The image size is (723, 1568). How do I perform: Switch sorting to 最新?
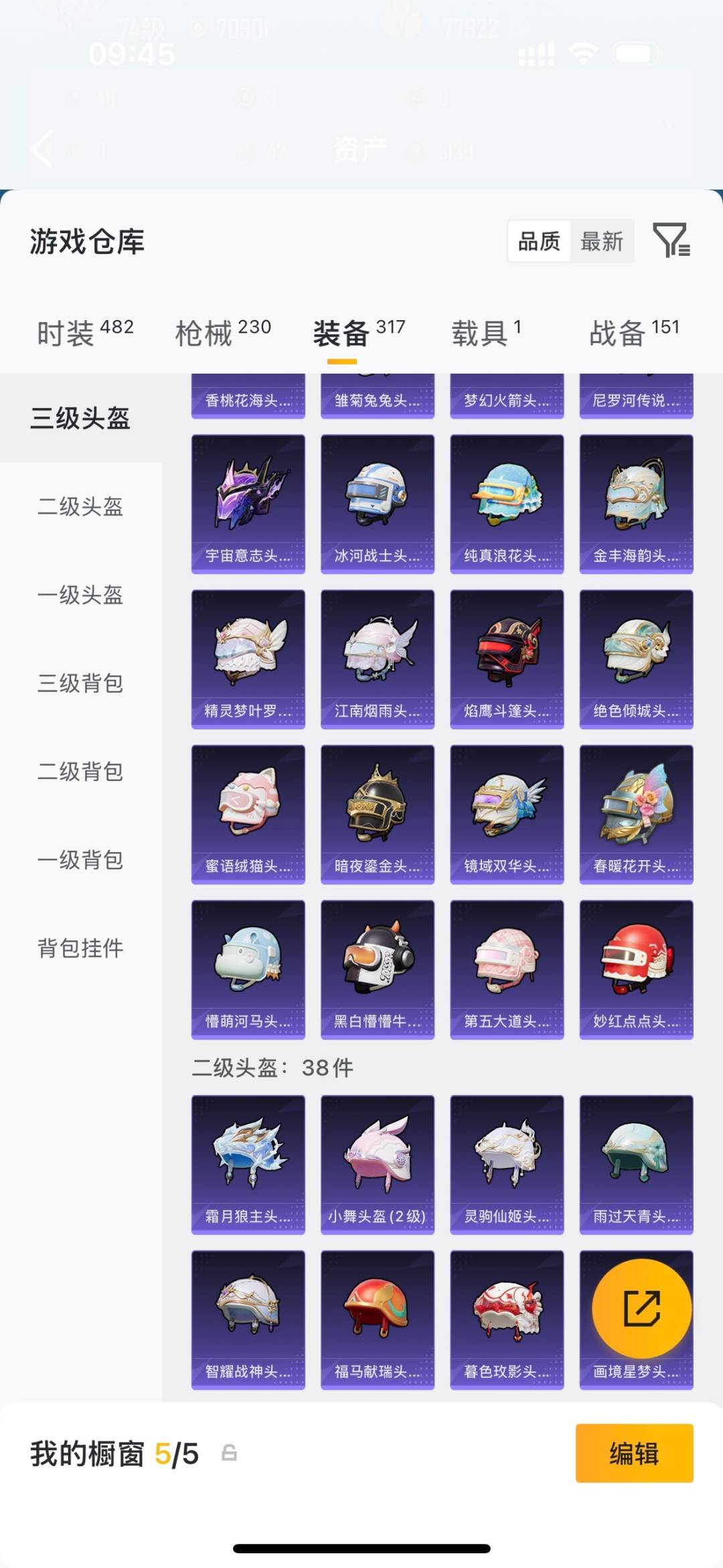pos(602,242)
